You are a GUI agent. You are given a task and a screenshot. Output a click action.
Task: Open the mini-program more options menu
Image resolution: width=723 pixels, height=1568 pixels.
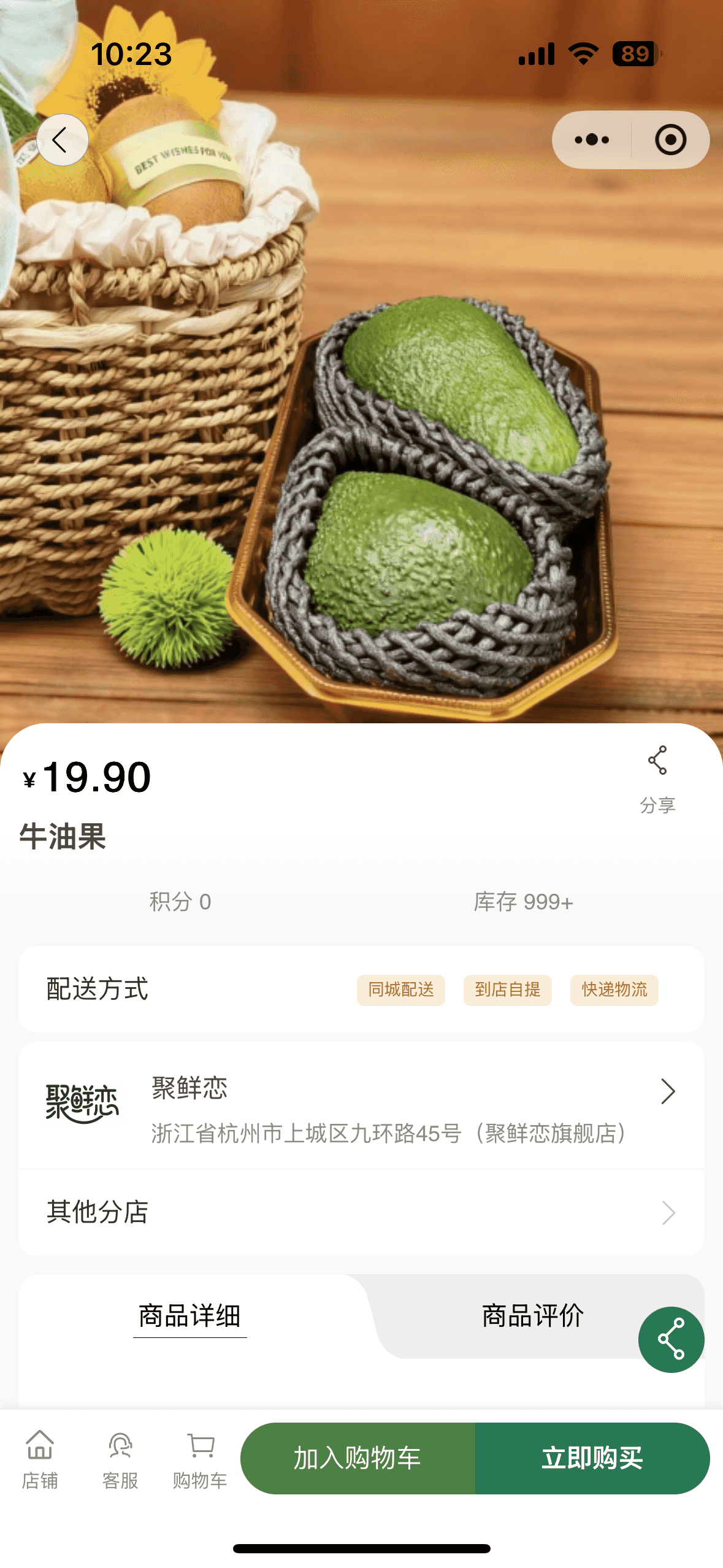592,140
